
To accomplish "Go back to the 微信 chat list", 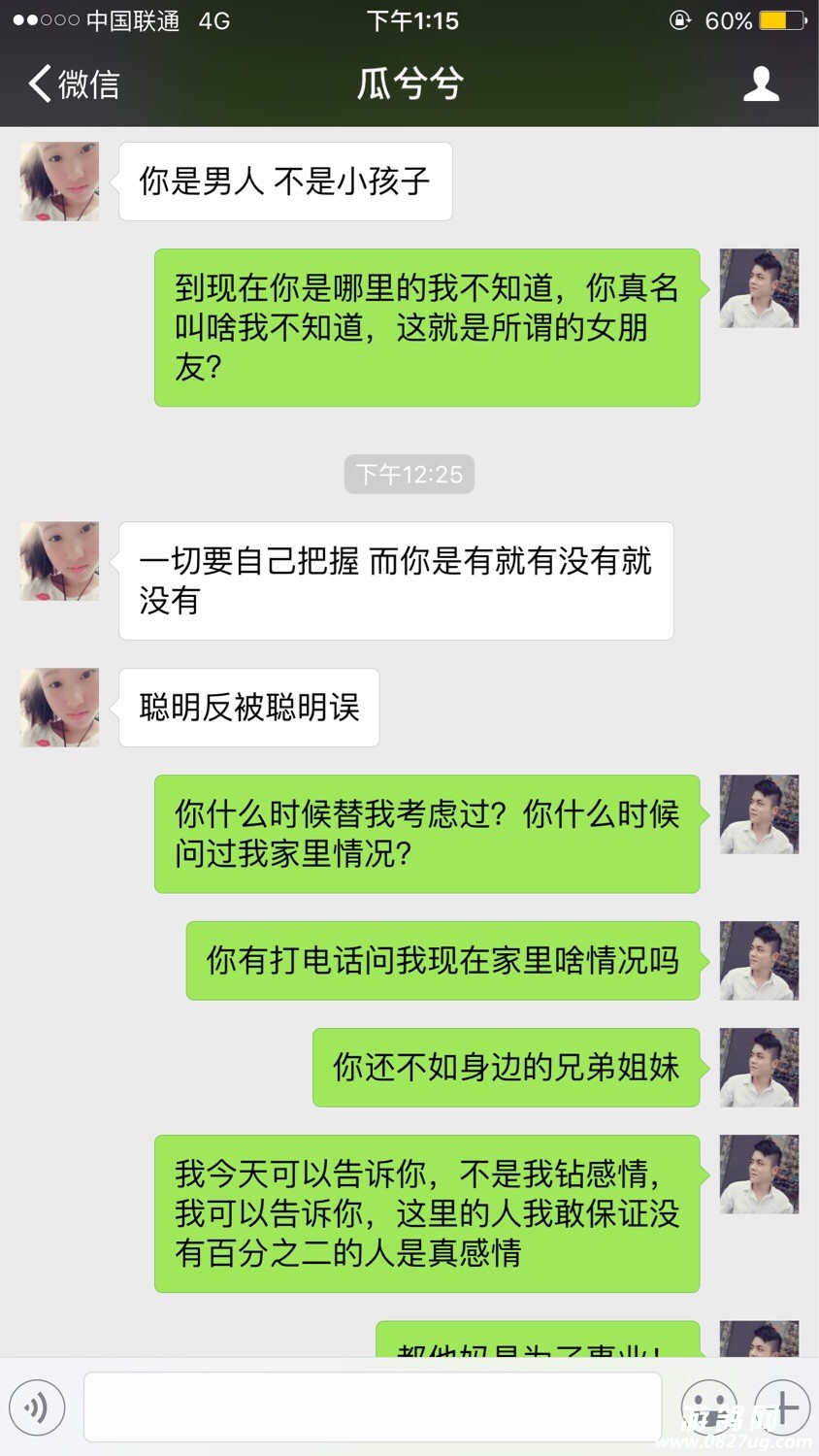I will pyautogui.click(x=73, y=84).
